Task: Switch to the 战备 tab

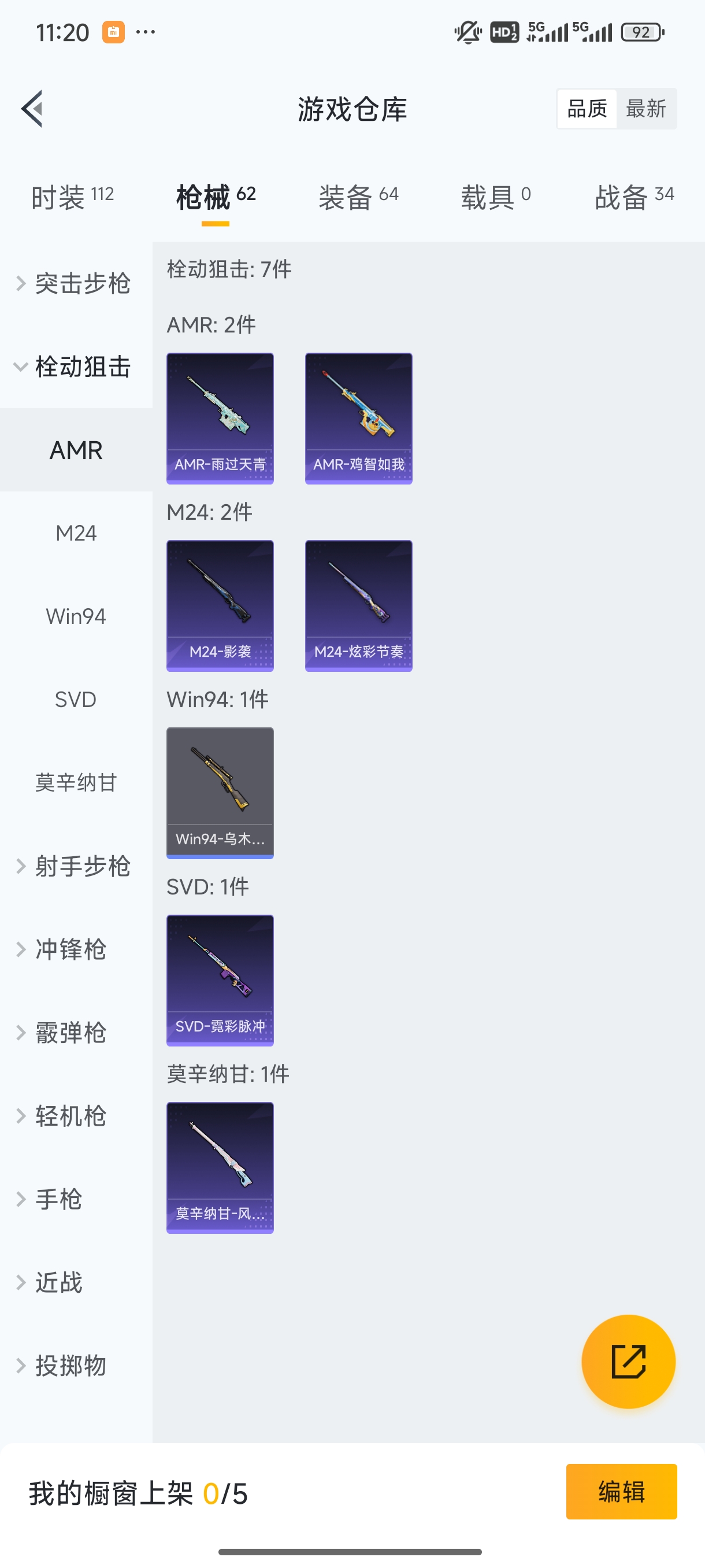Action: 633,196
